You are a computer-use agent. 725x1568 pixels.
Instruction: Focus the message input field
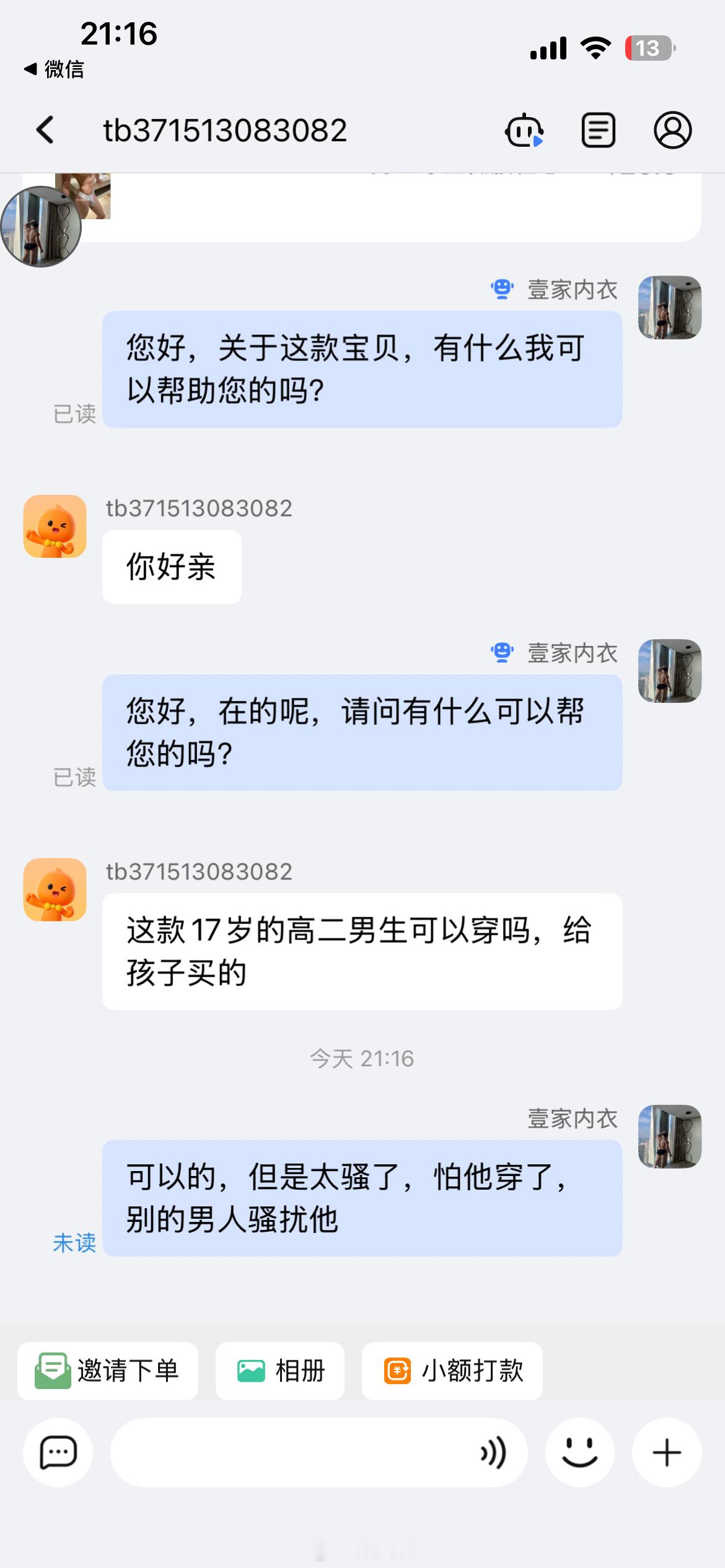pos(291,1452)
